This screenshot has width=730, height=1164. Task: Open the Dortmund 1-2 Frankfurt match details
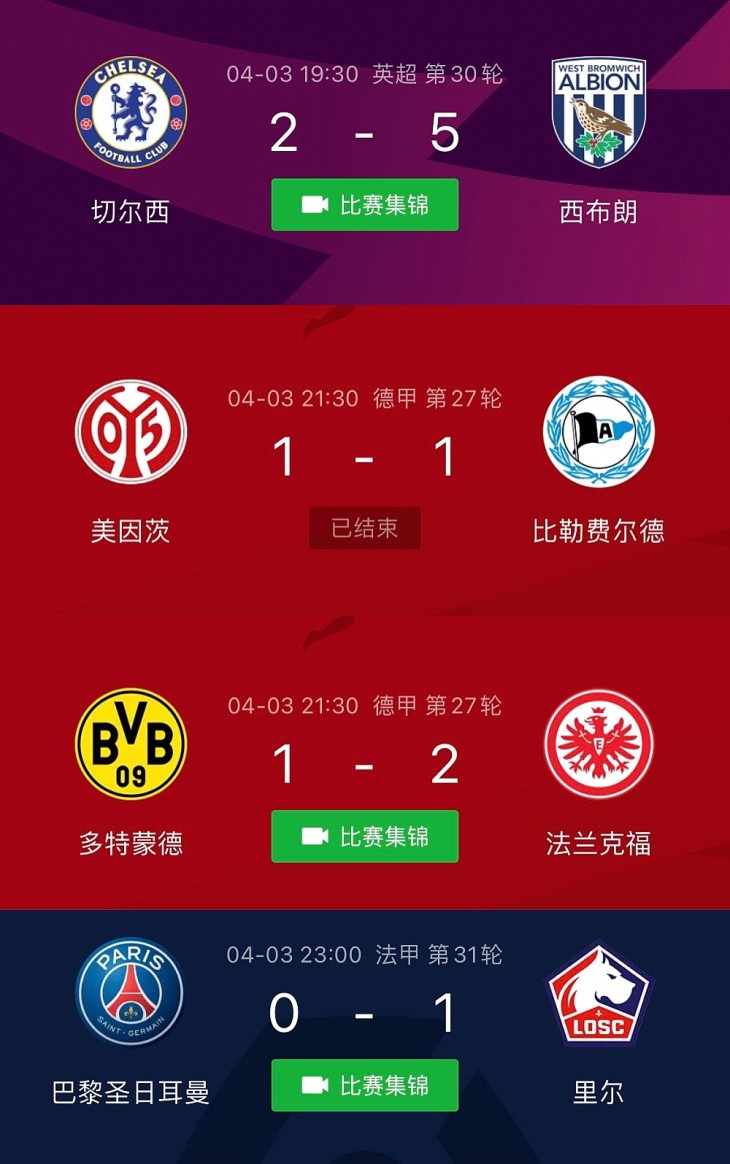[x=364, y=765]
